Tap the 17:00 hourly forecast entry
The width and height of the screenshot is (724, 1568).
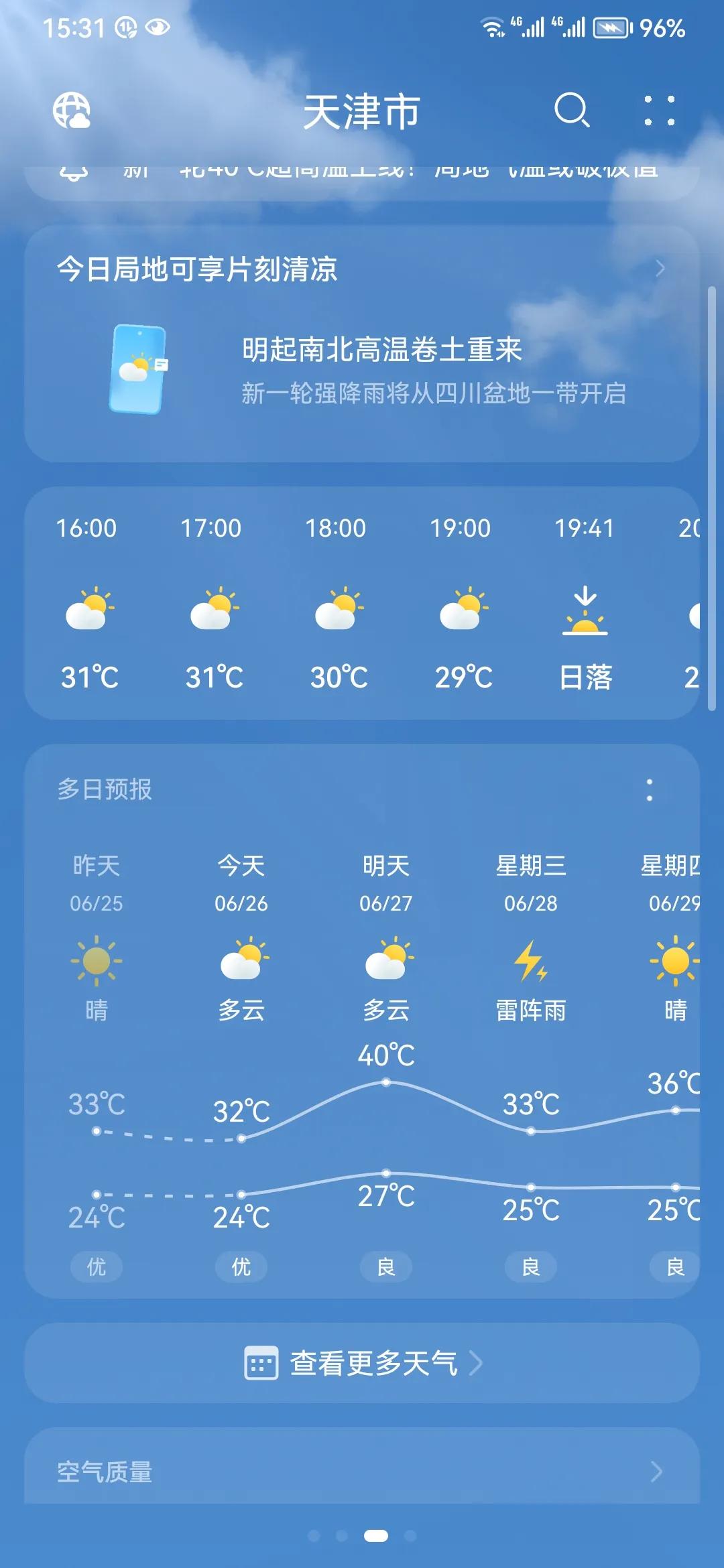pos(213,603)
